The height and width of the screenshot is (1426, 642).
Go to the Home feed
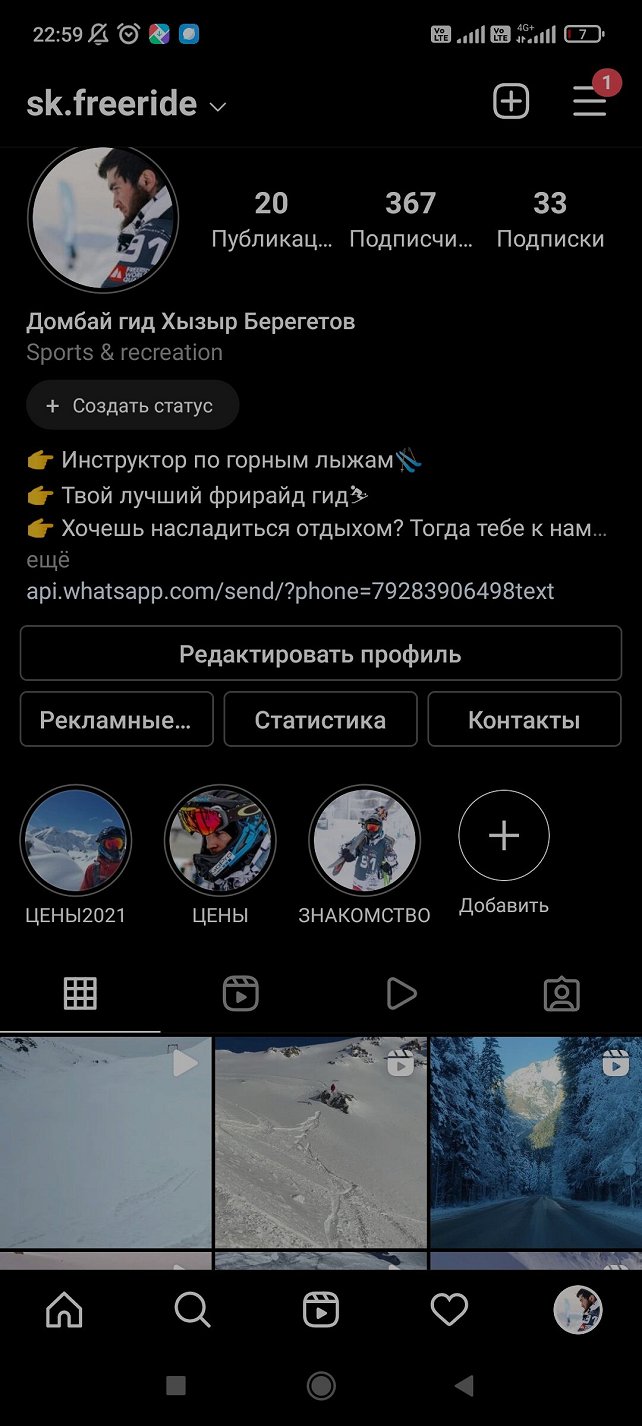click(64, 1309)
